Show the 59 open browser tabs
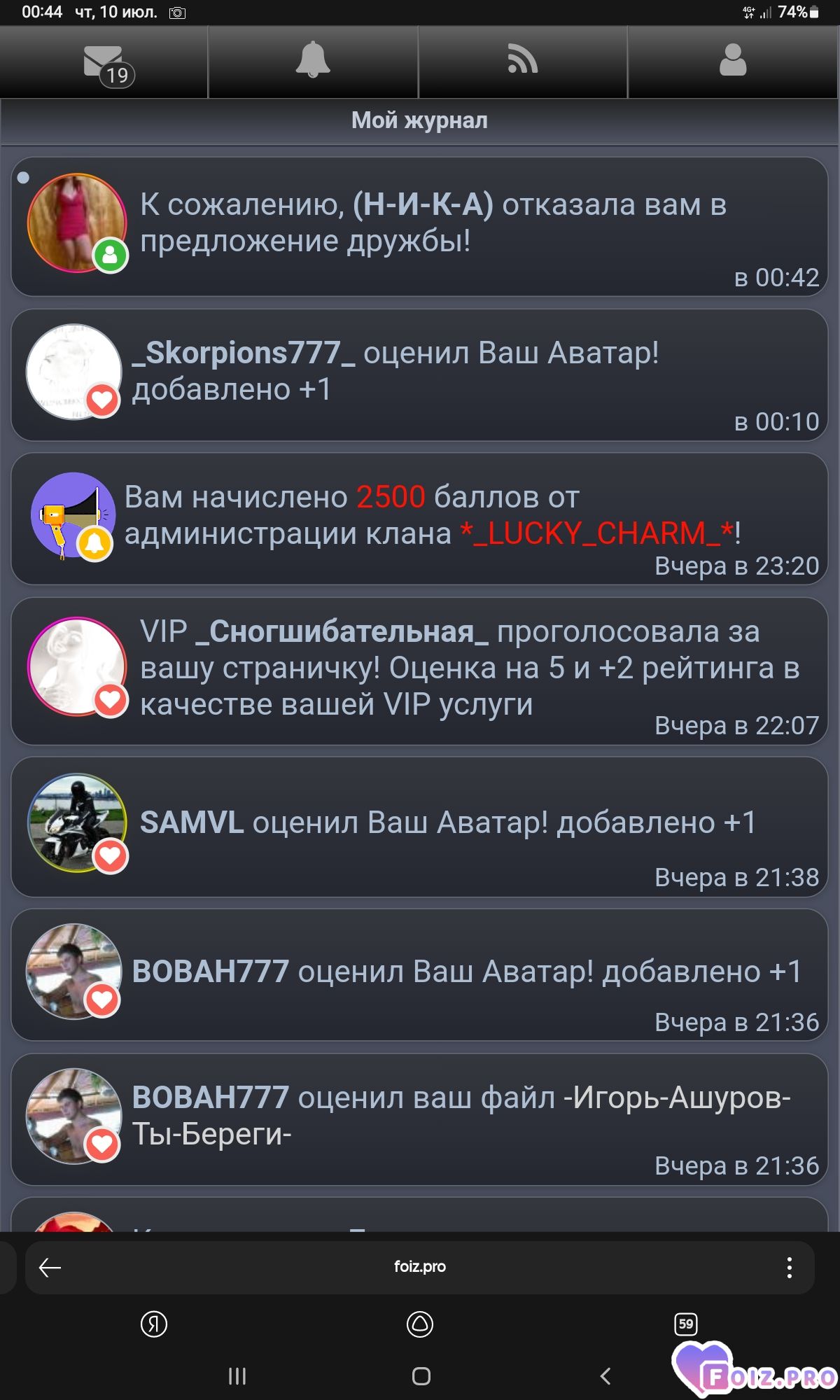 [686, 1324]
